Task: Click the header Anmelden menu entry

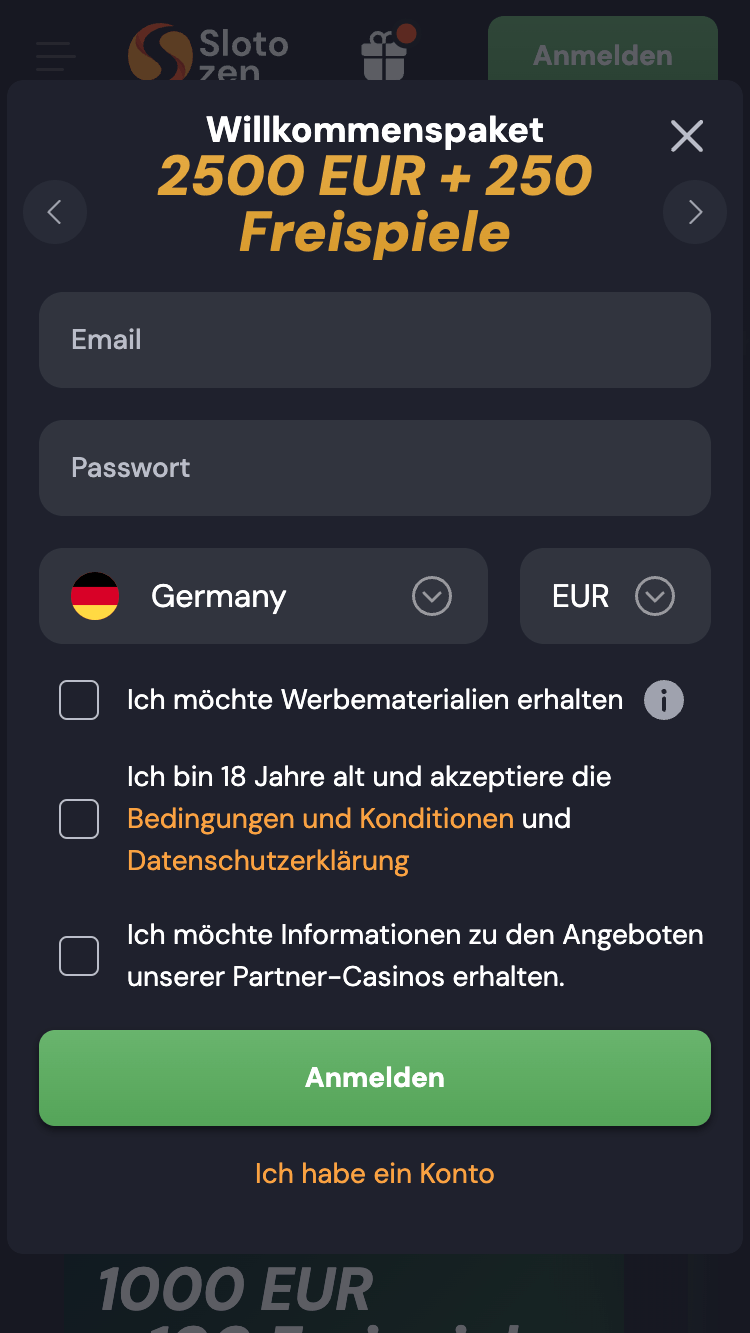Action: point(602,55)
